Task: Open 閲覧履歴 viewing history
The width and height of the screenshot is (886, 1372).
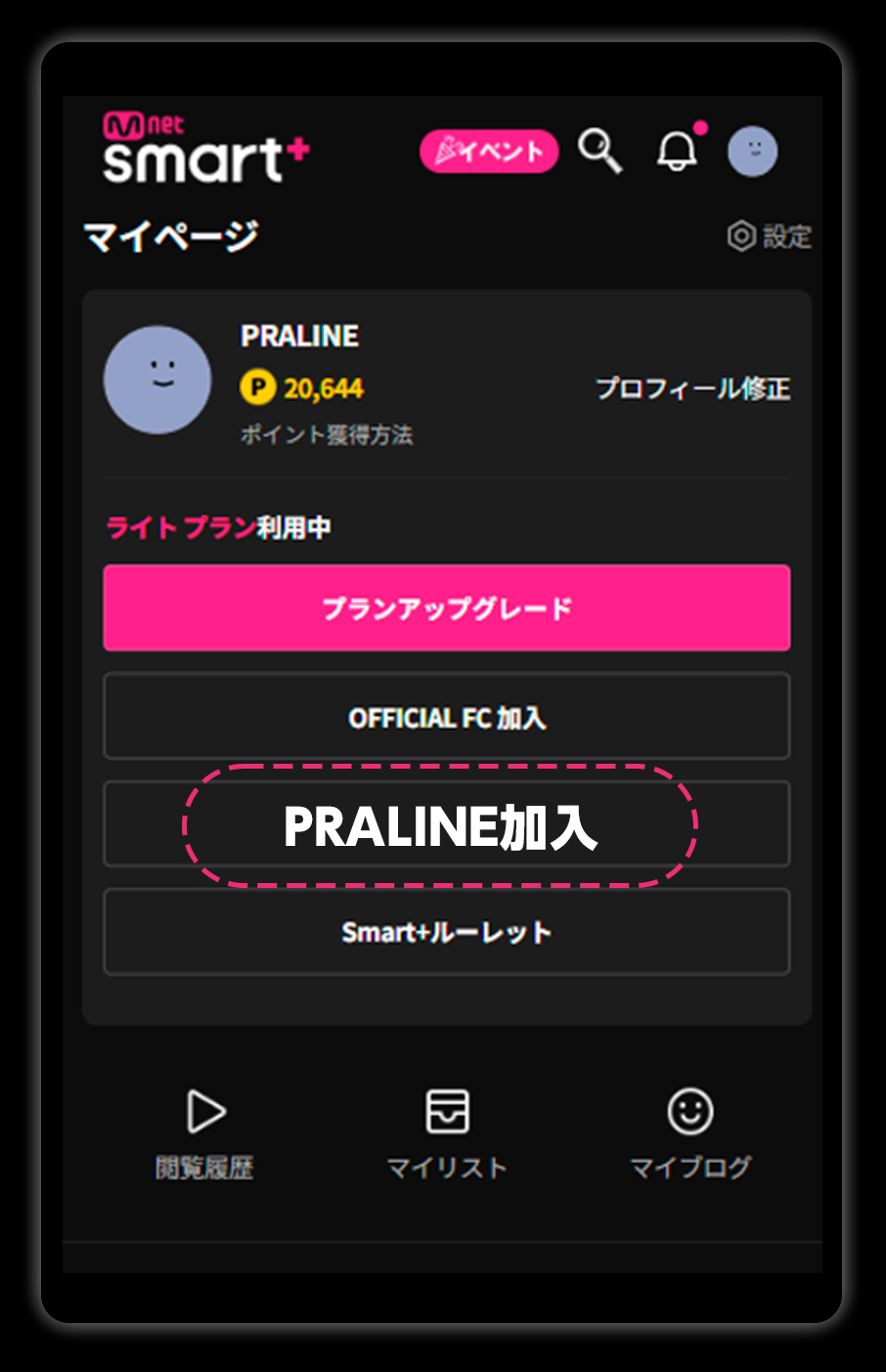Action: 204,1134
